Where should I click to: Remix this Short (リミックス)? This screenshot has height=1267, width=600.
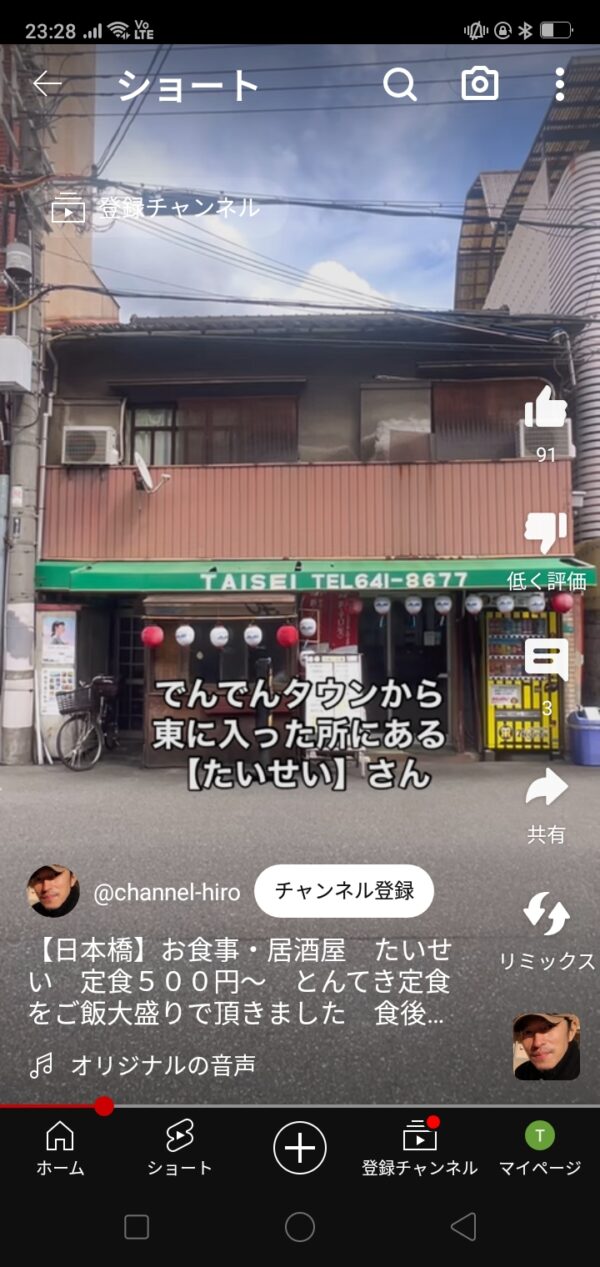click(546, 915)
